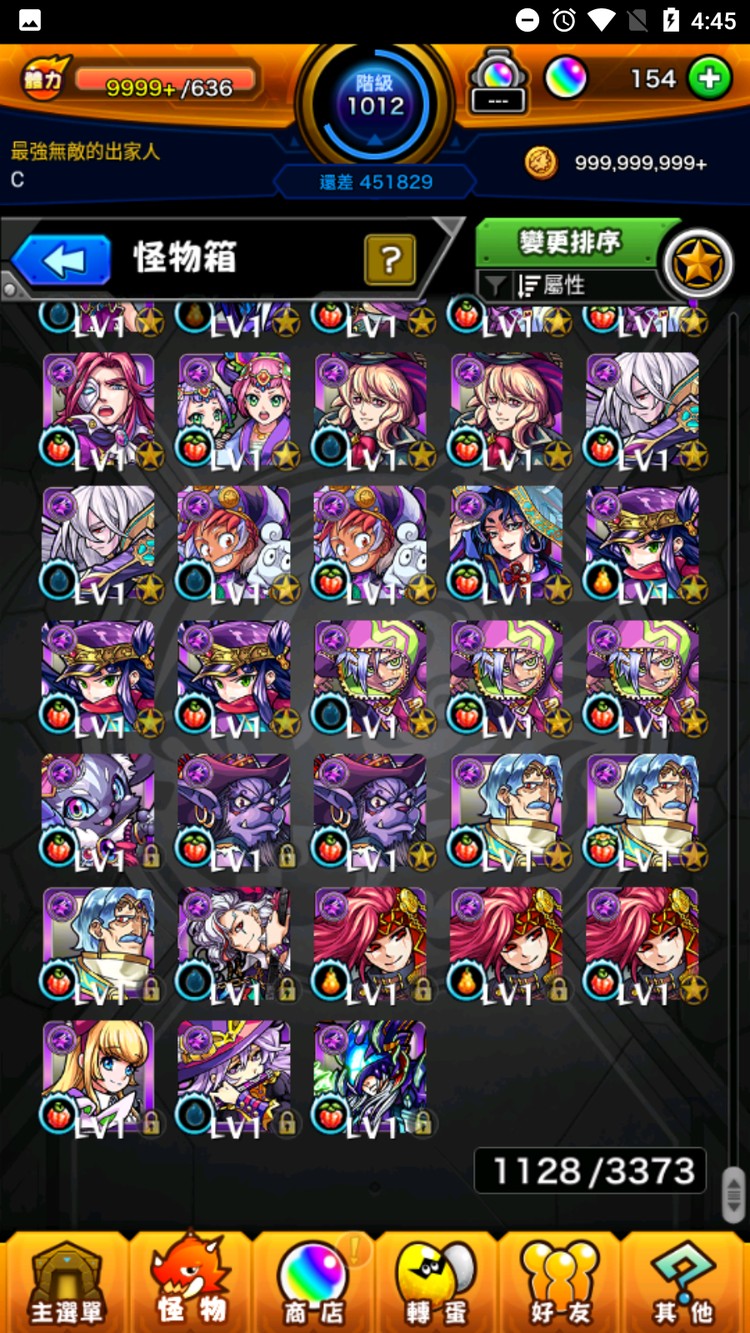
Task: Select the pink-haired eyepatch monster
Action: (98, 406)
